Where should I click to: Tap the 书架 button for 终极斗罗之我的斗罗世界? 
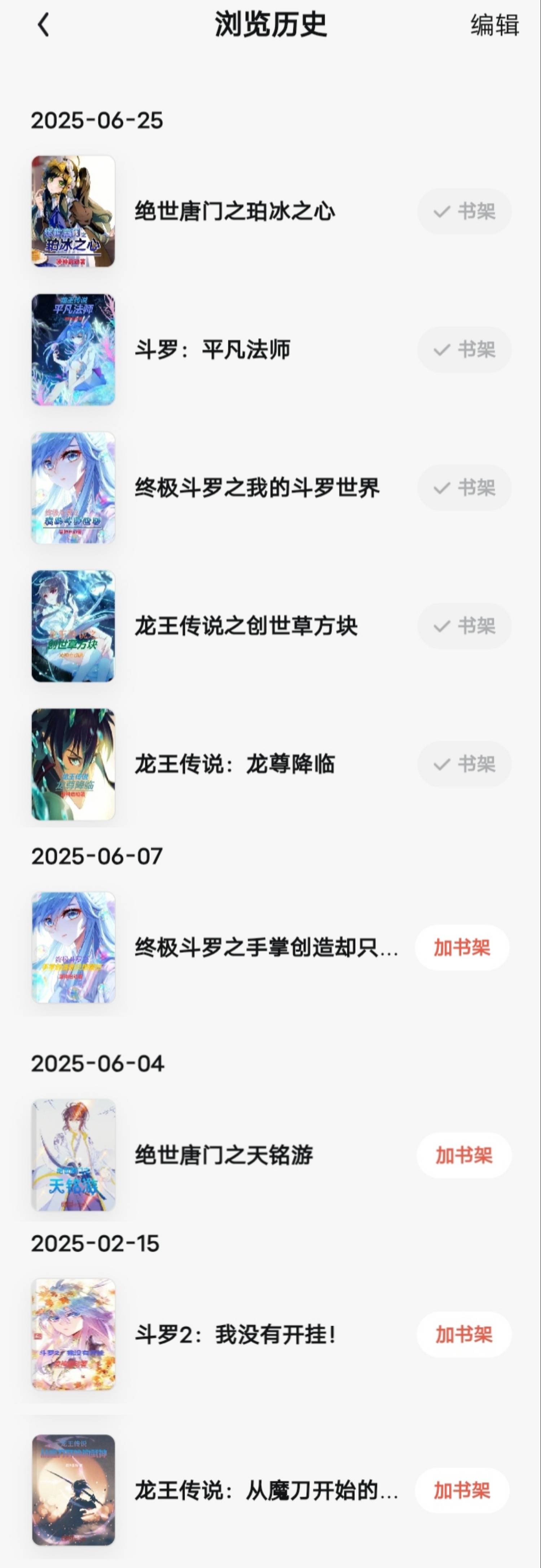click(464, 487)
